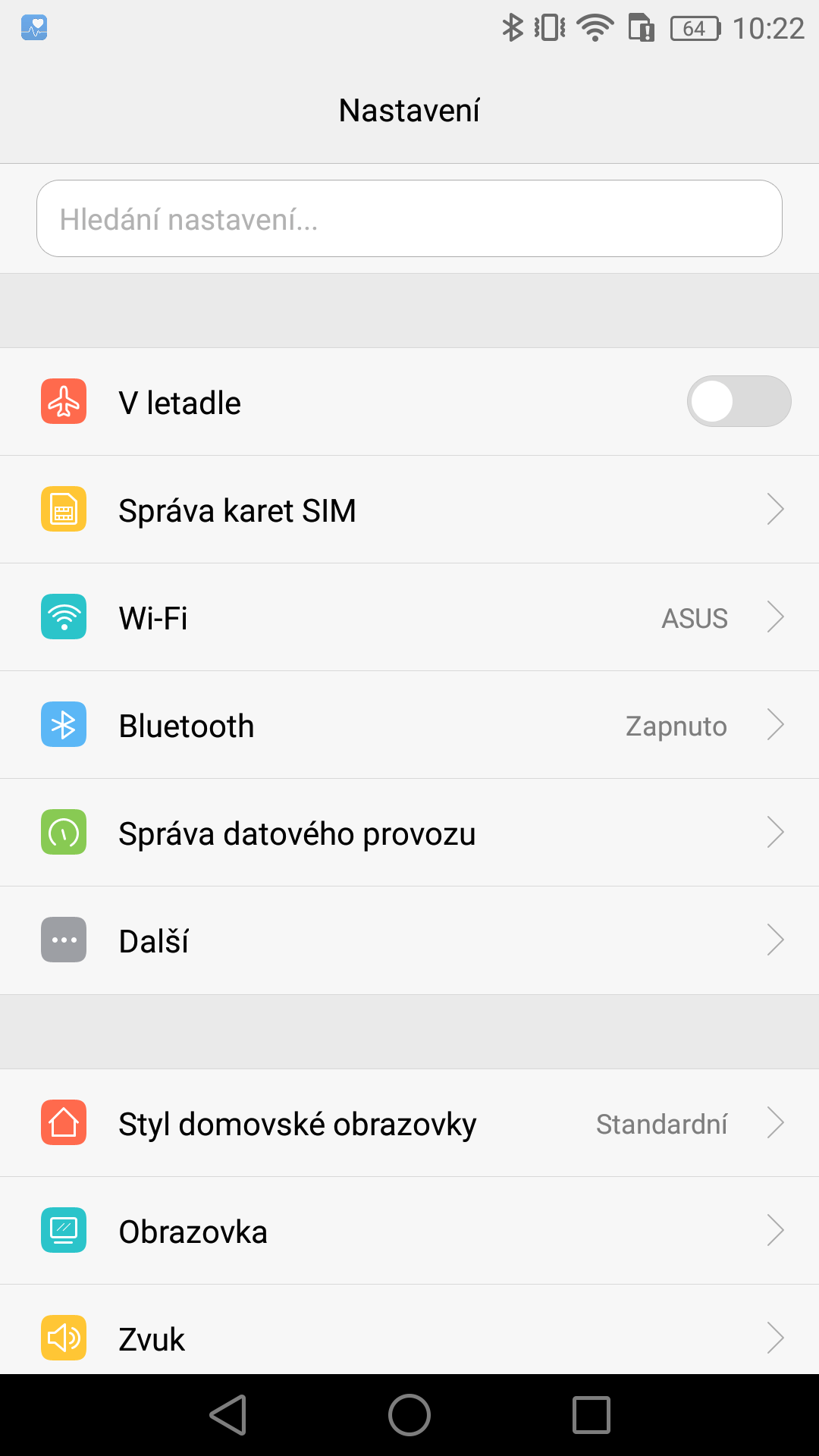The height and width of the screenshot is (1456, 819).
Task: Open Správa karet SIM
Action: (x=409, y=510)
